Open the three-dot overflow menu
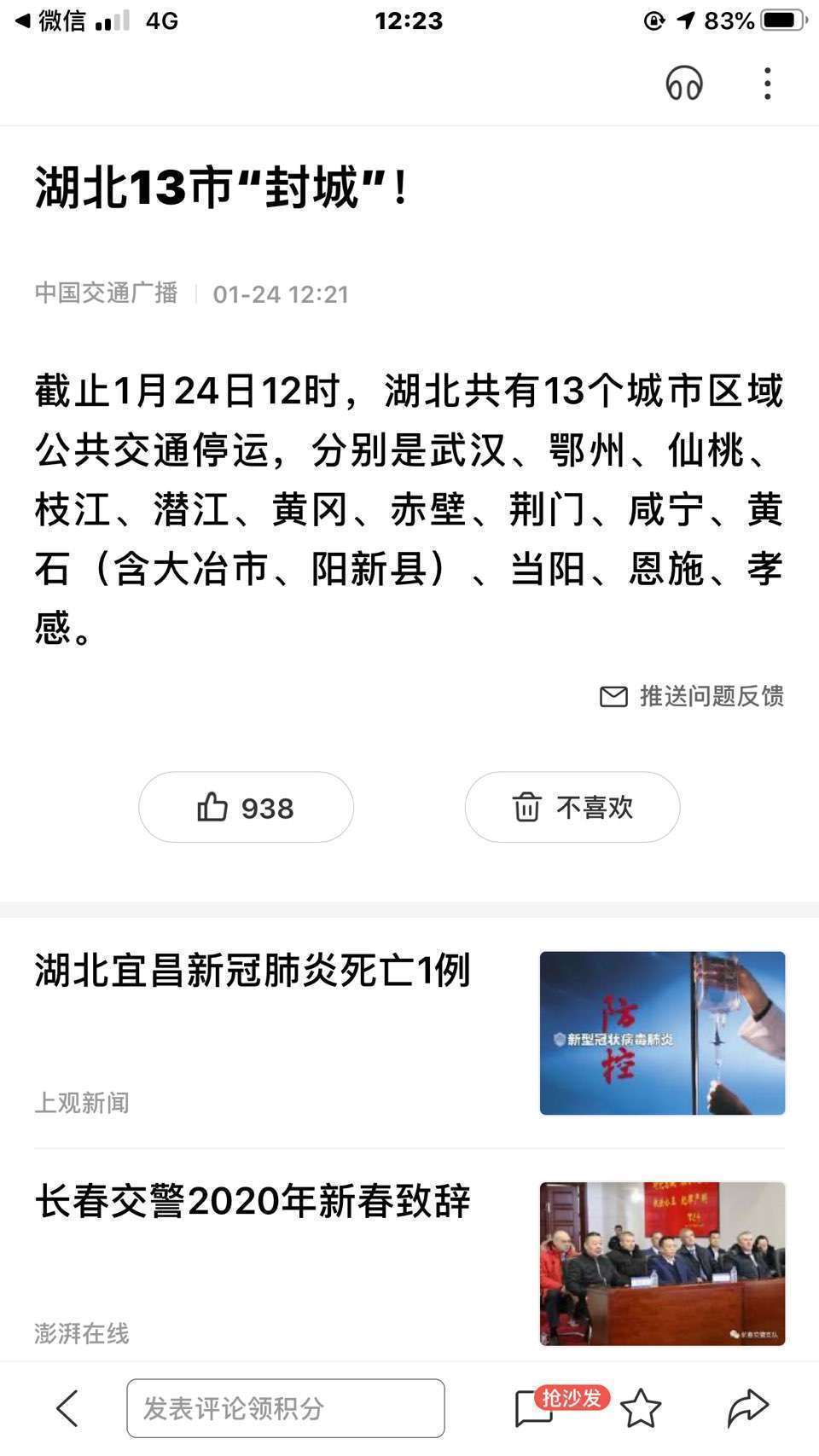Viewport: 819px width, 1456px height. point(767,84)
